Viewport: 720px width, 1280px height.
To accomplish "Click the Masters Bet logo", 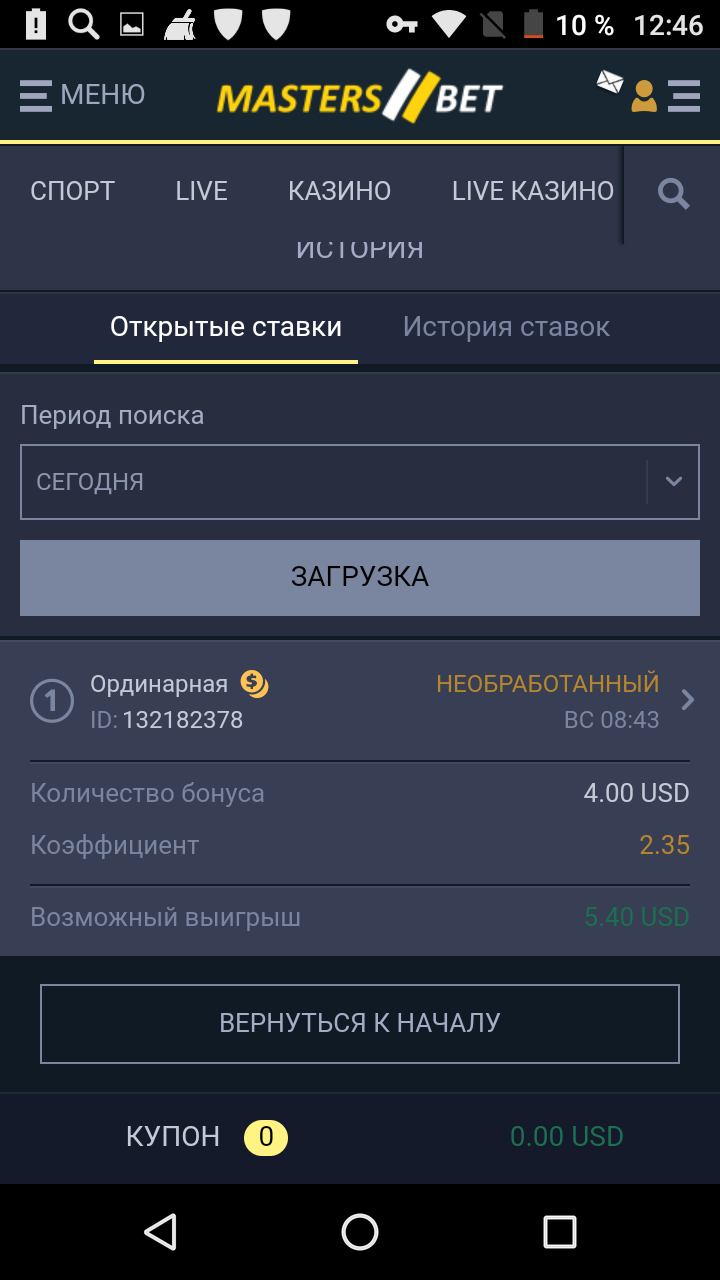I will click(360, 95).
